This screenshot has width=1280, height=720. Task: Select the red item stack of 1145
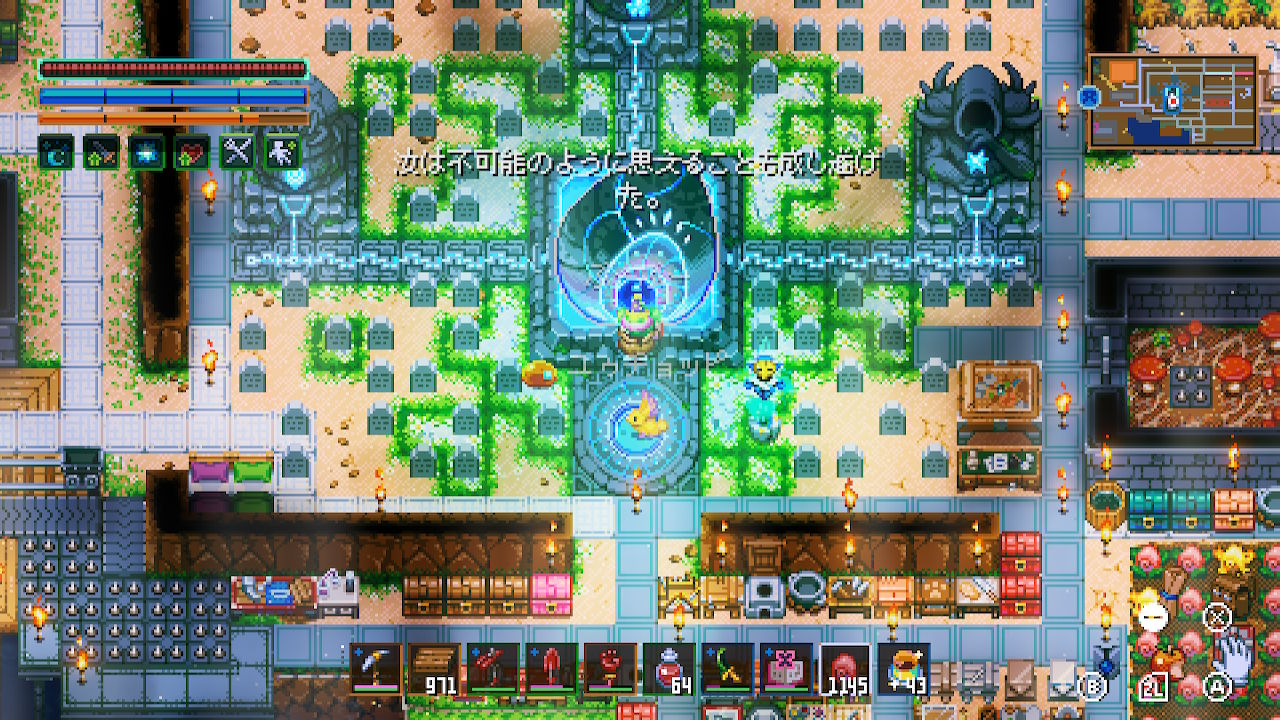click(x=845, y=668)
